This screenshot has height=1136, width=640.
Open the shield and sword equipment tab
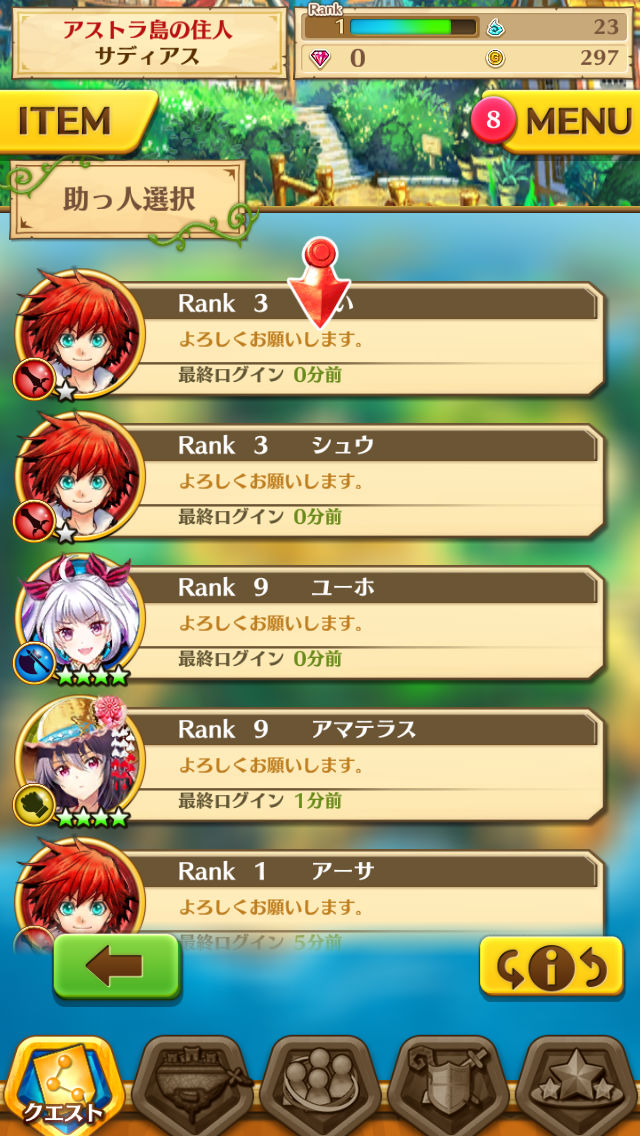(x=448, y=1086)
